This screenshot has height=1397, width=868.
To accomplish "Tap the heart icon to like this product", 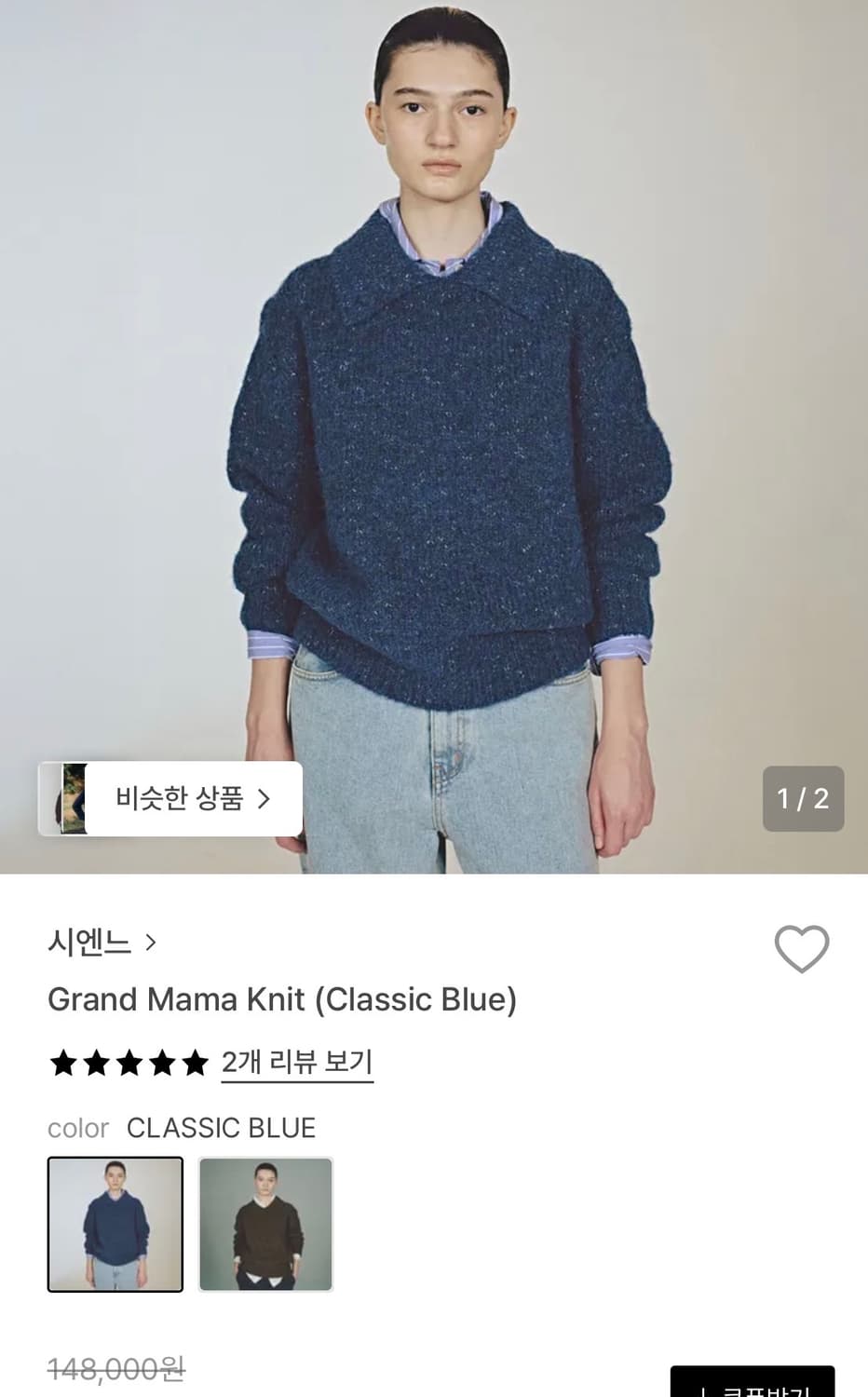I will tap(803, 948).
